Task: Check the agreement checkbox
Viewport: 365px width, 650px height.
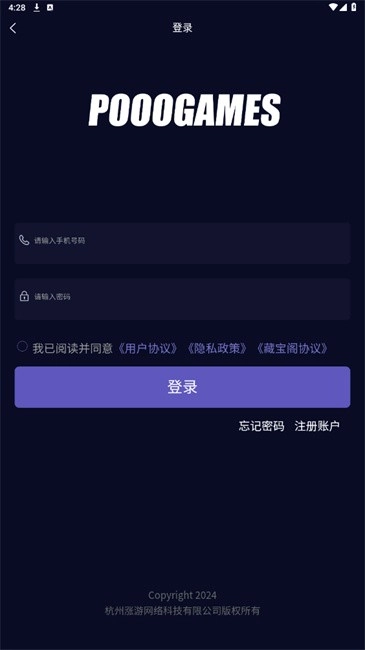Action: [22, 346]
